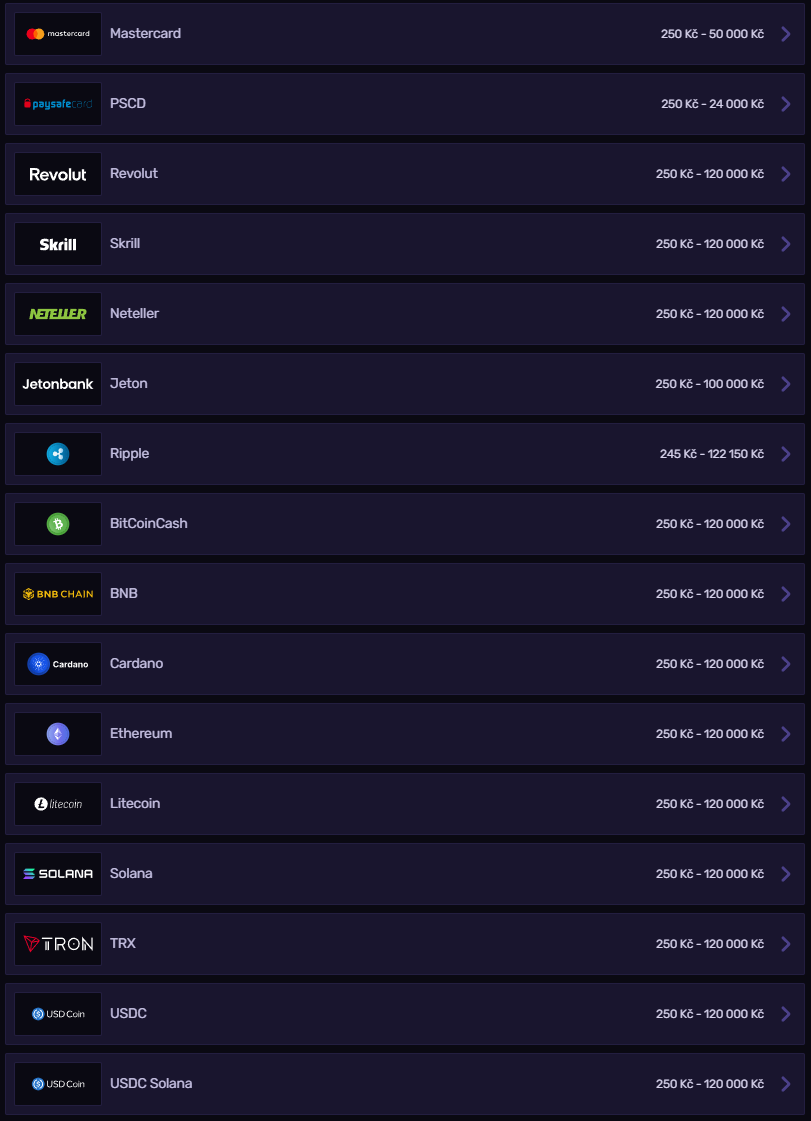Click the Mastercard logo icon

pos(57,33)
